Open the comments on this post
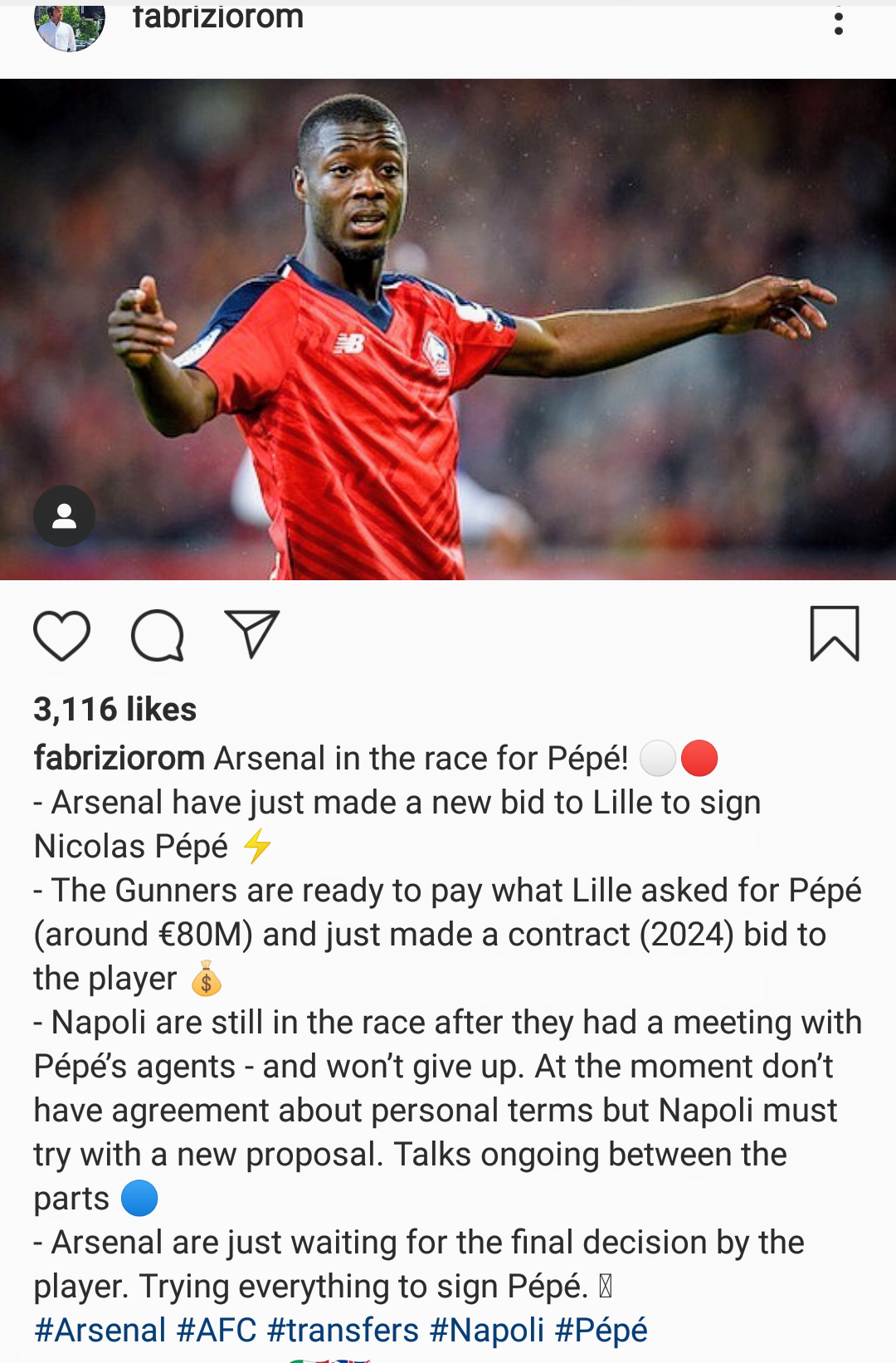This screenshot has height=1363, width=896. (x=157, y=635)
